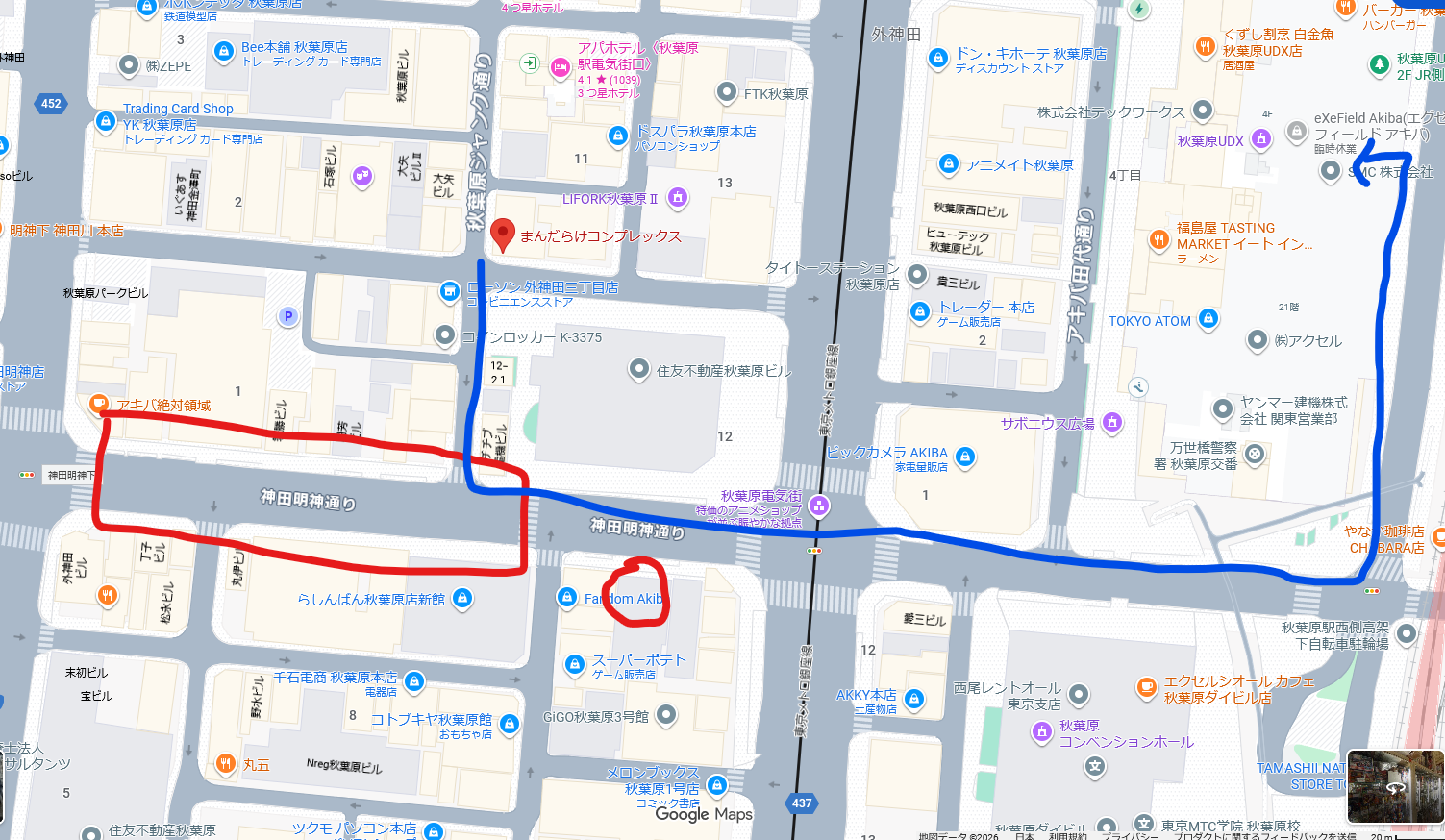The height and width of the screenshot is (840, 1445).
Task: Tap 福島屋 TASTING MARKET restaurant marker
Action: click(1159, 240)
